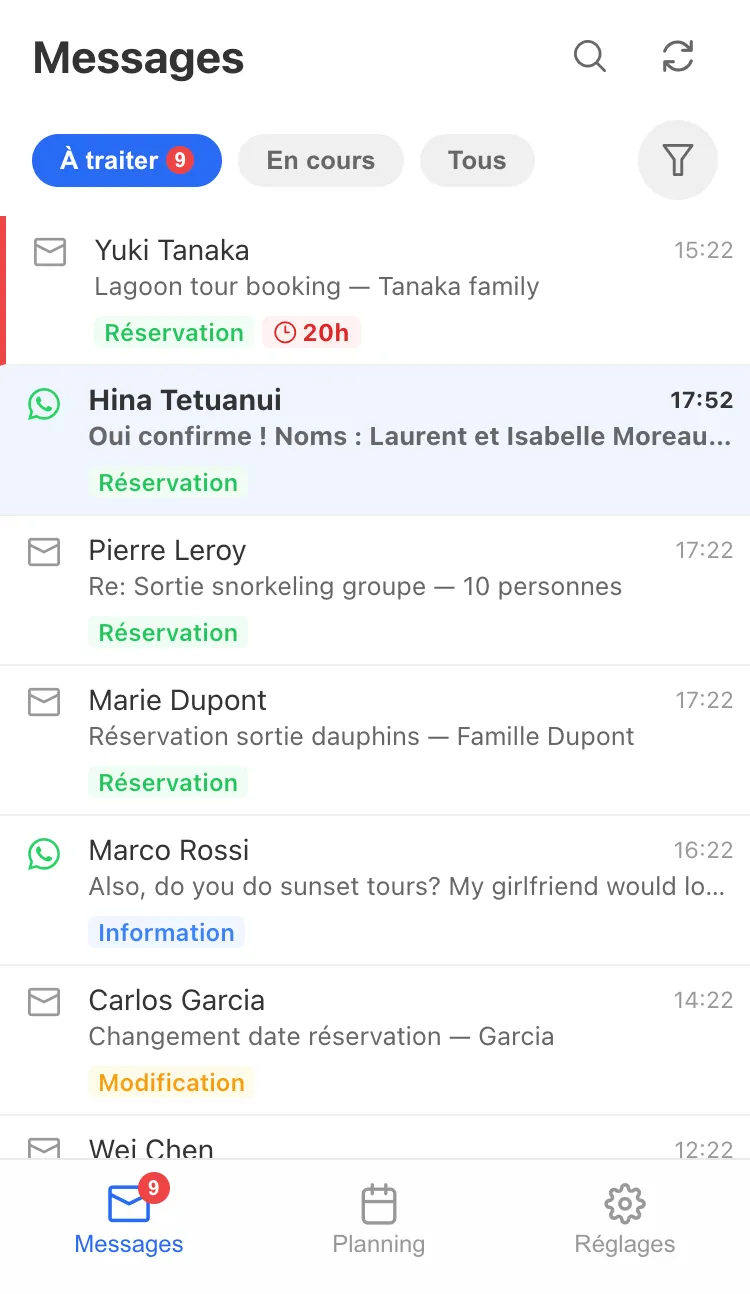Screen dimensions: 750x1294
Task: Click the Information tag under Marco Rossi
Action: coord(166,932)
